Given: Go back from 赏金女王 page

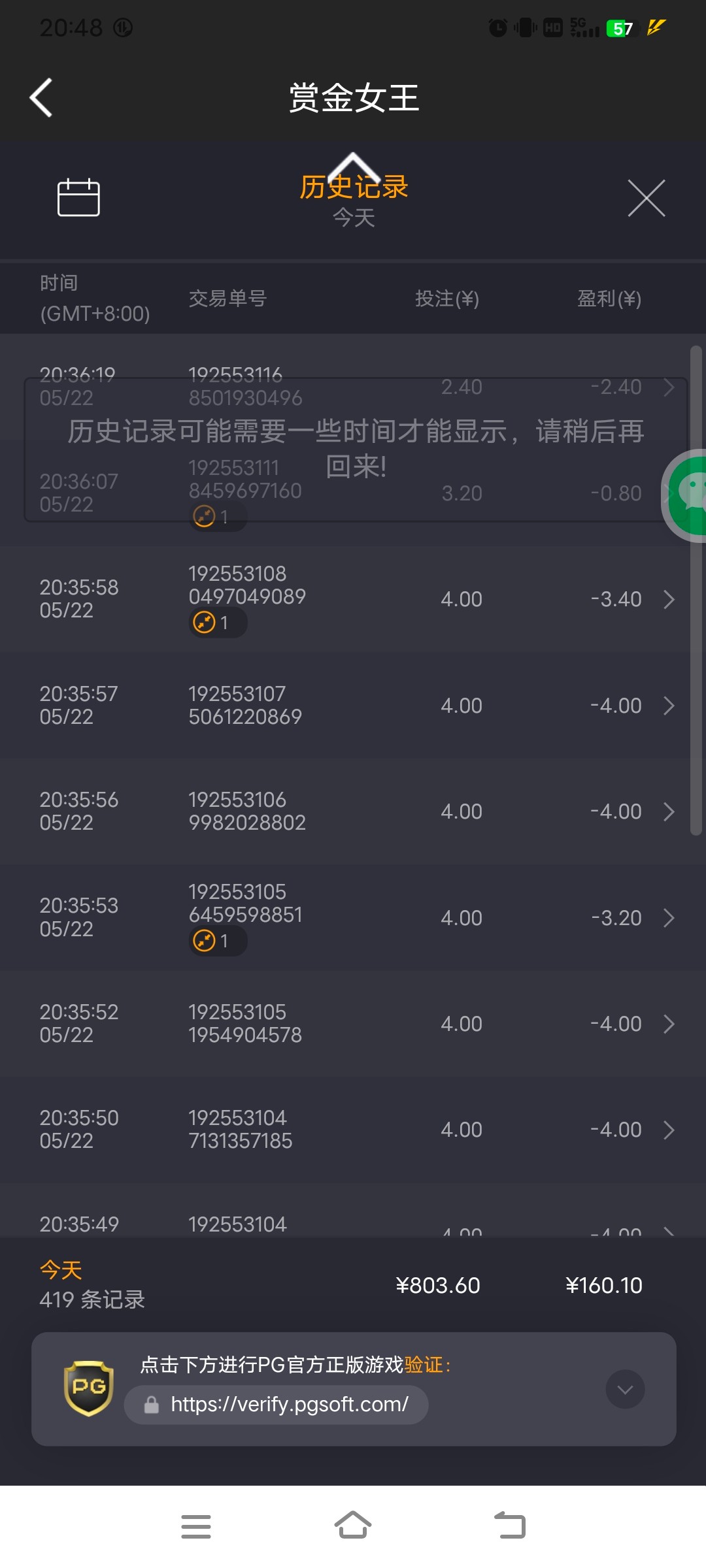Looking at the screenshot, I should 41,98.
